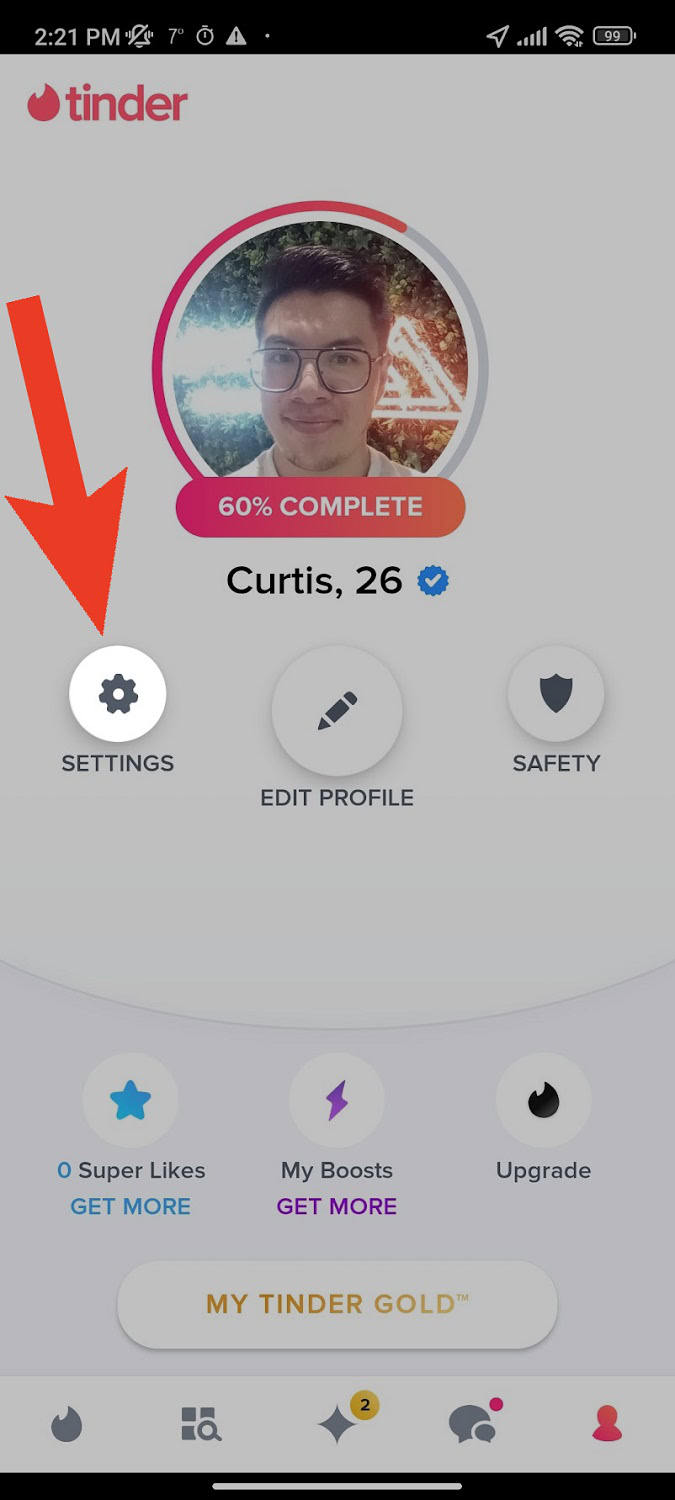This screenshot has width=675, height=1500.
Task: Open the Likes sparkle tab
Action: click(338, 1424)
